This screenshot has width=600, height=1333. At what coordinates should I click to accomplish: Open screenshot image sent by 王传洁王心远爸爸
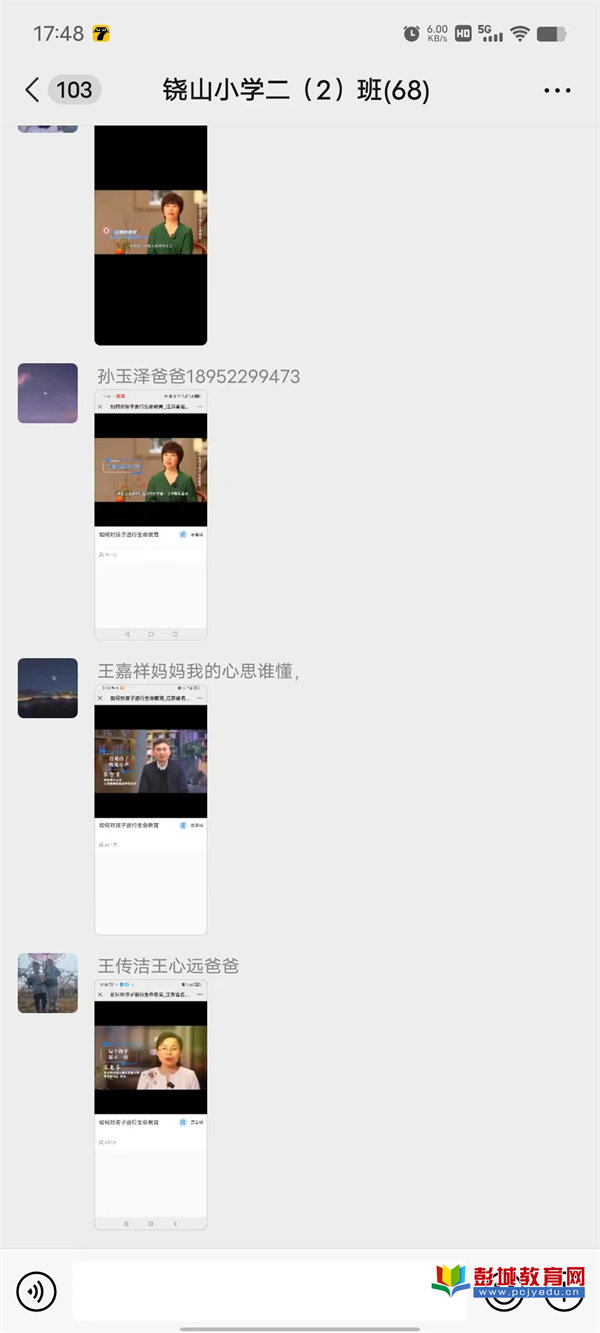click(150, 1104)
